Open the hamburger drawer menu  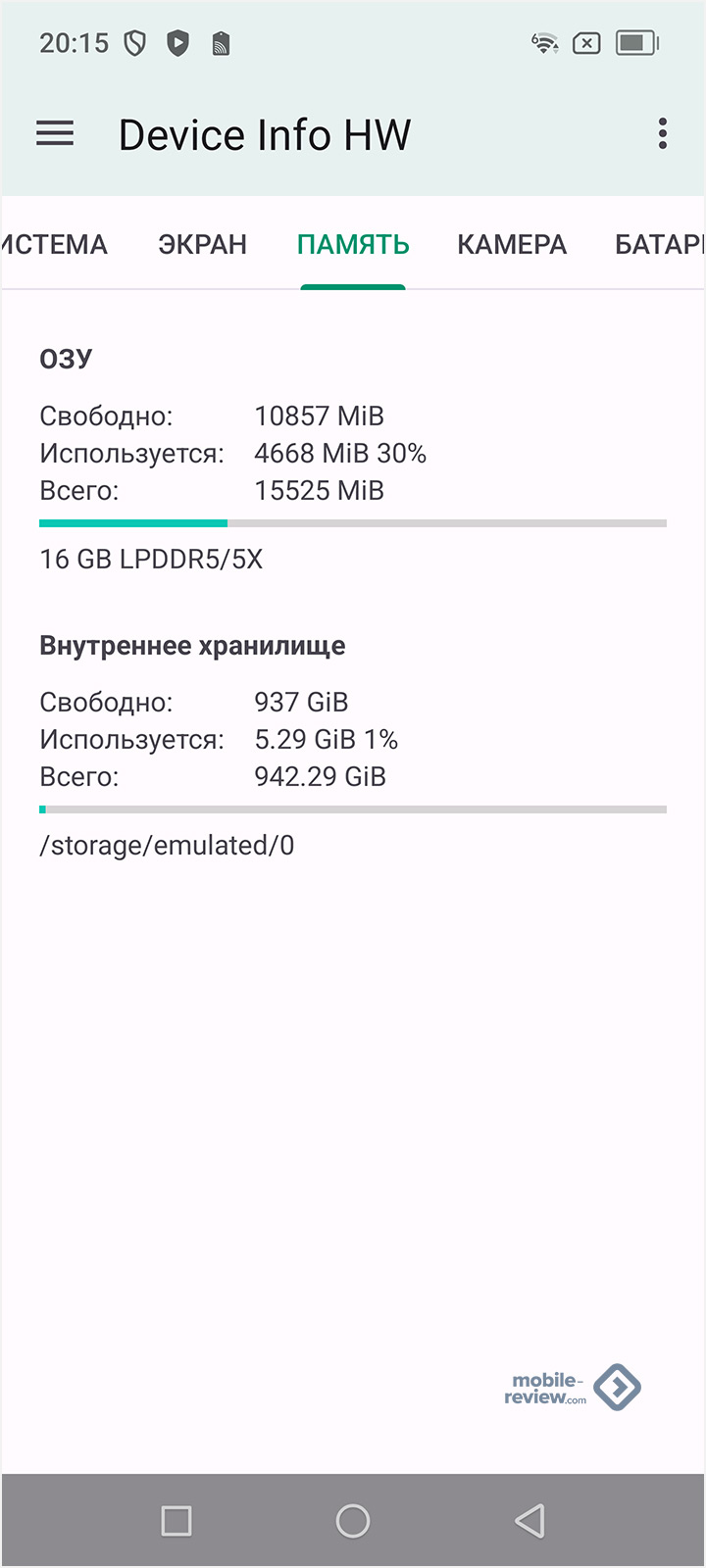tap(55, 134)
